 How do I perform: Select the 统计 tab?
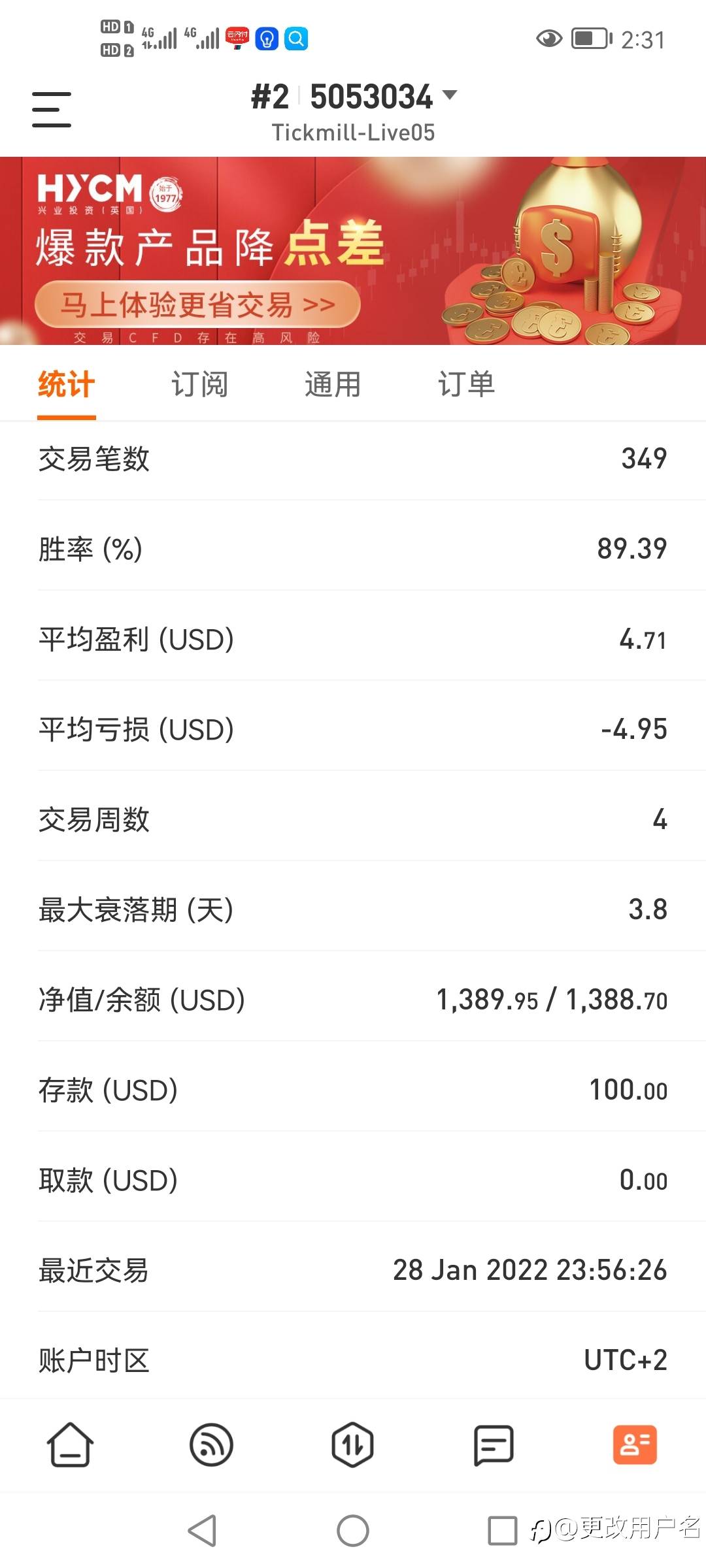(67, 384)
